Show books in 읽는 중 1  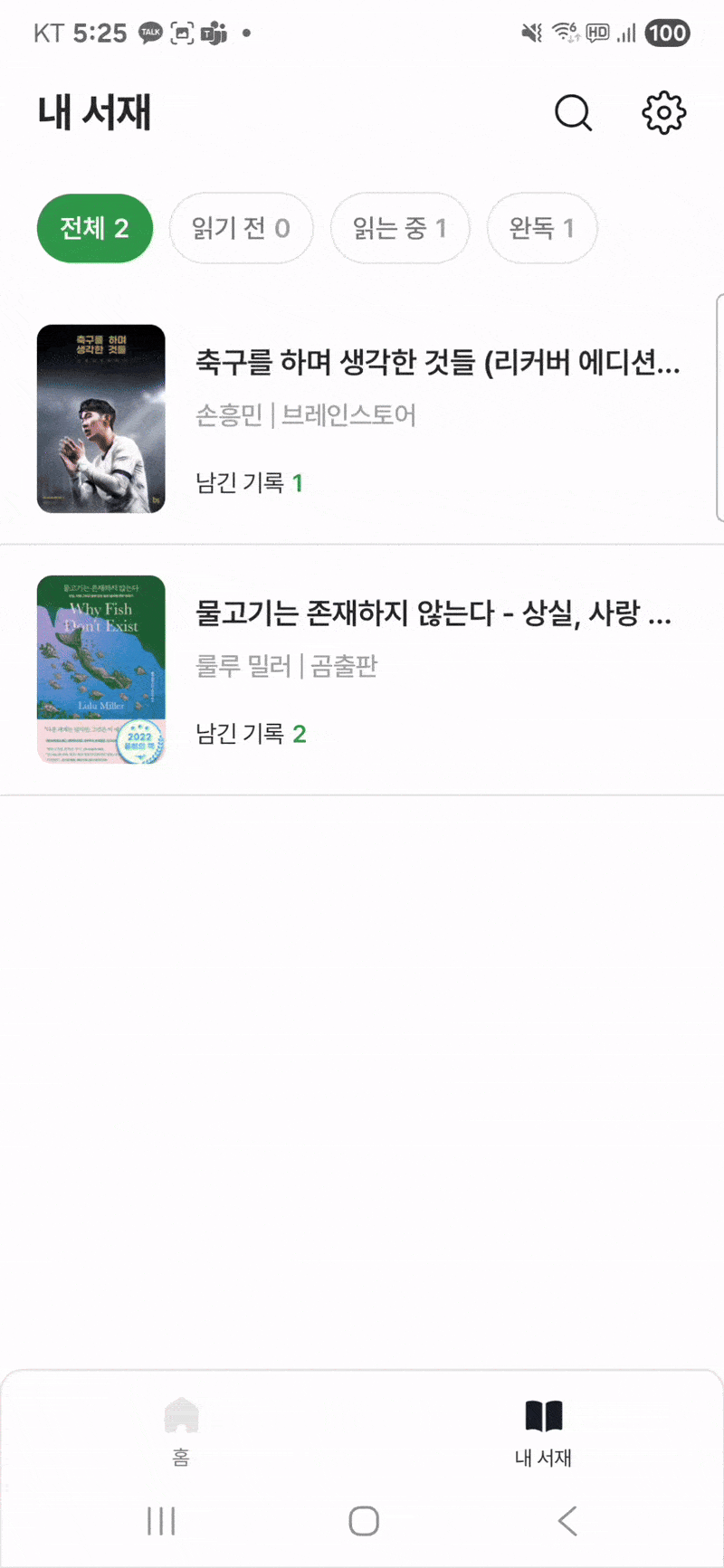(400, 229)
